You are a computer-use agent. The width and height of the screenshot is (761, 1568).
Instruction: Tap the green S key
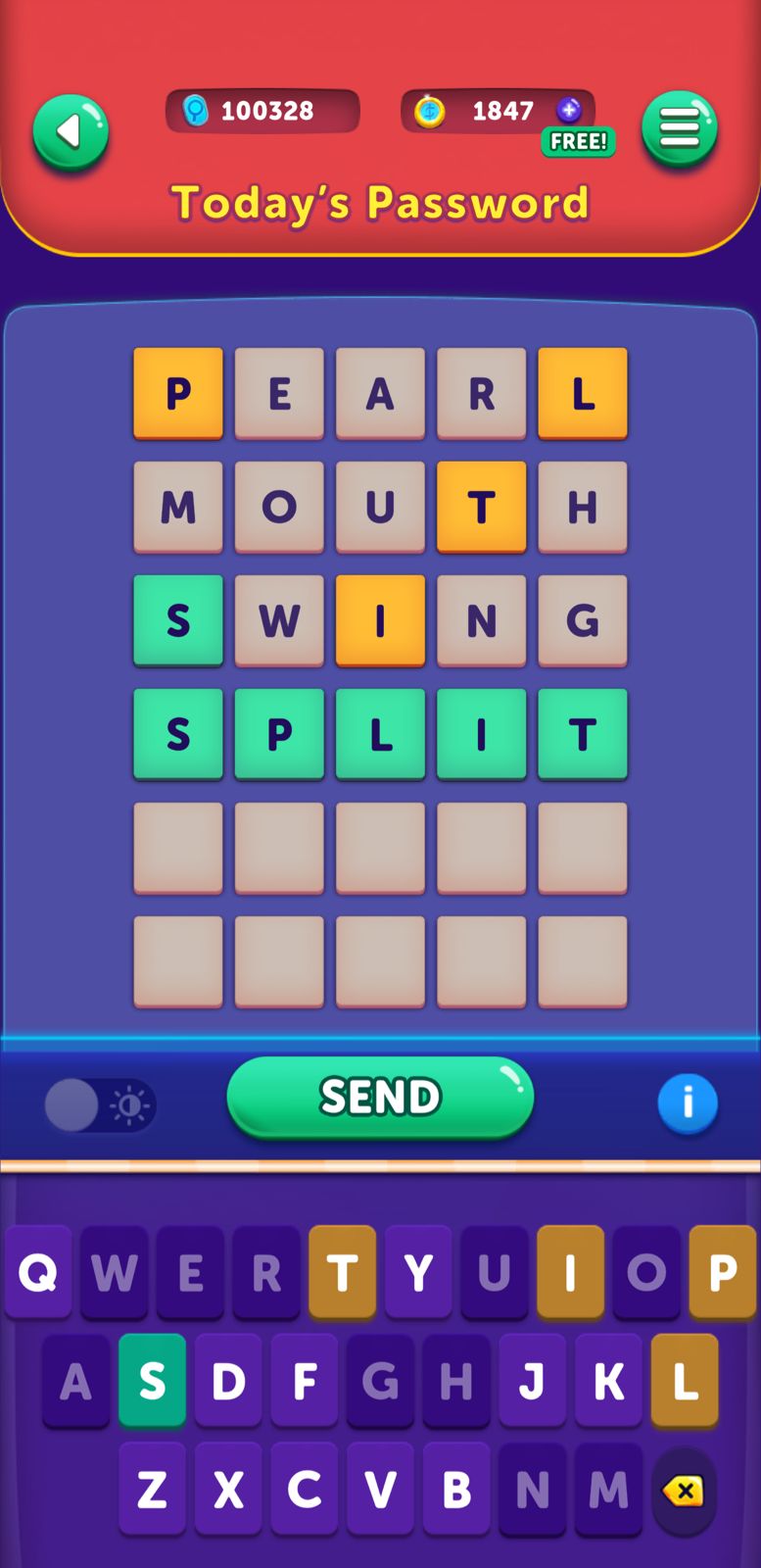pyautogui.click(x=152, y=1381)
